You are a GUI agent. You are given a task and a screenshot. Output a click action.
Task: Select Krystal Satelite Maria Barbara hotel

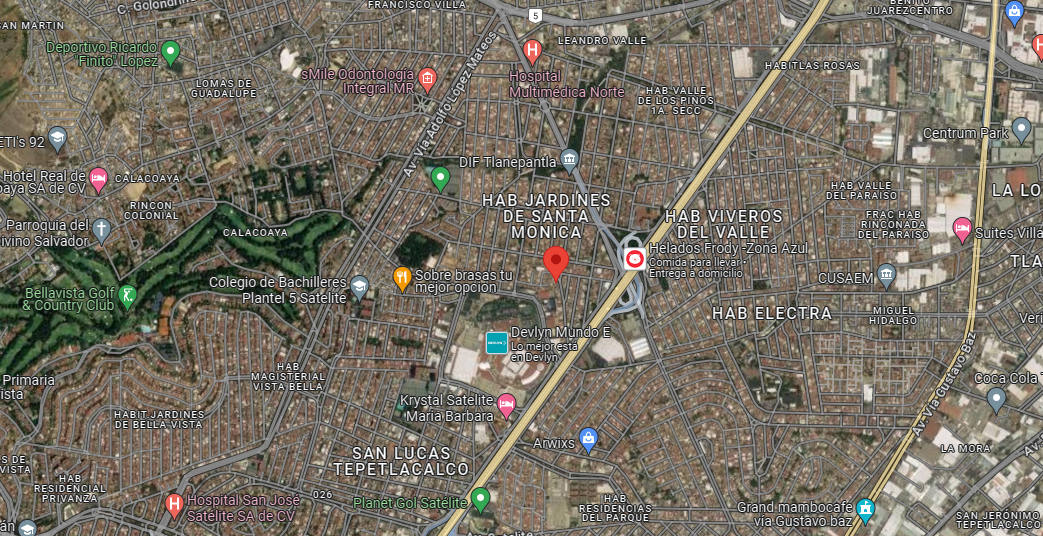pyautogui.click(x=507, y=406)
